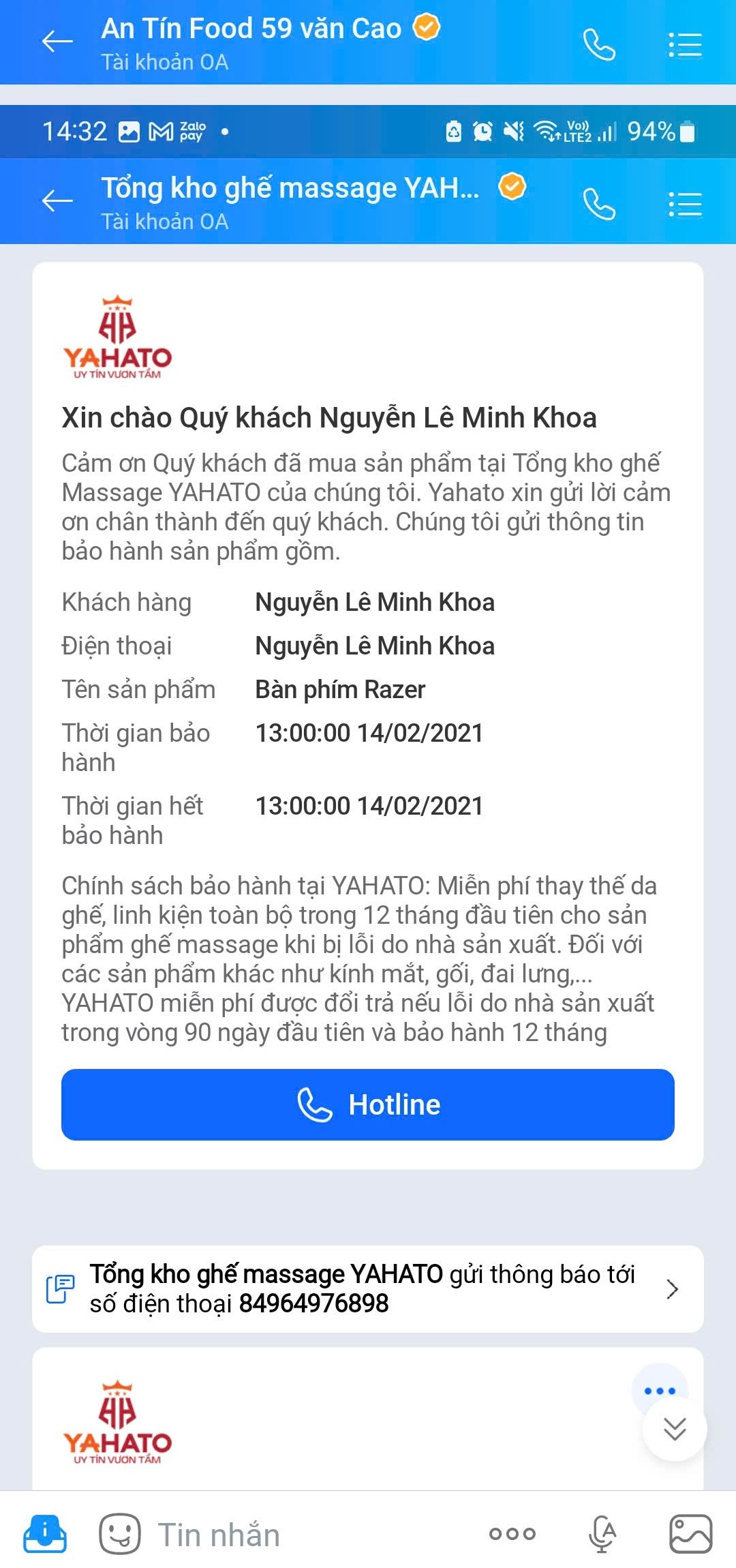Call the Hotline via blue button
This screenshot has height=1568, width=736.
click(x=368, y=1104)
